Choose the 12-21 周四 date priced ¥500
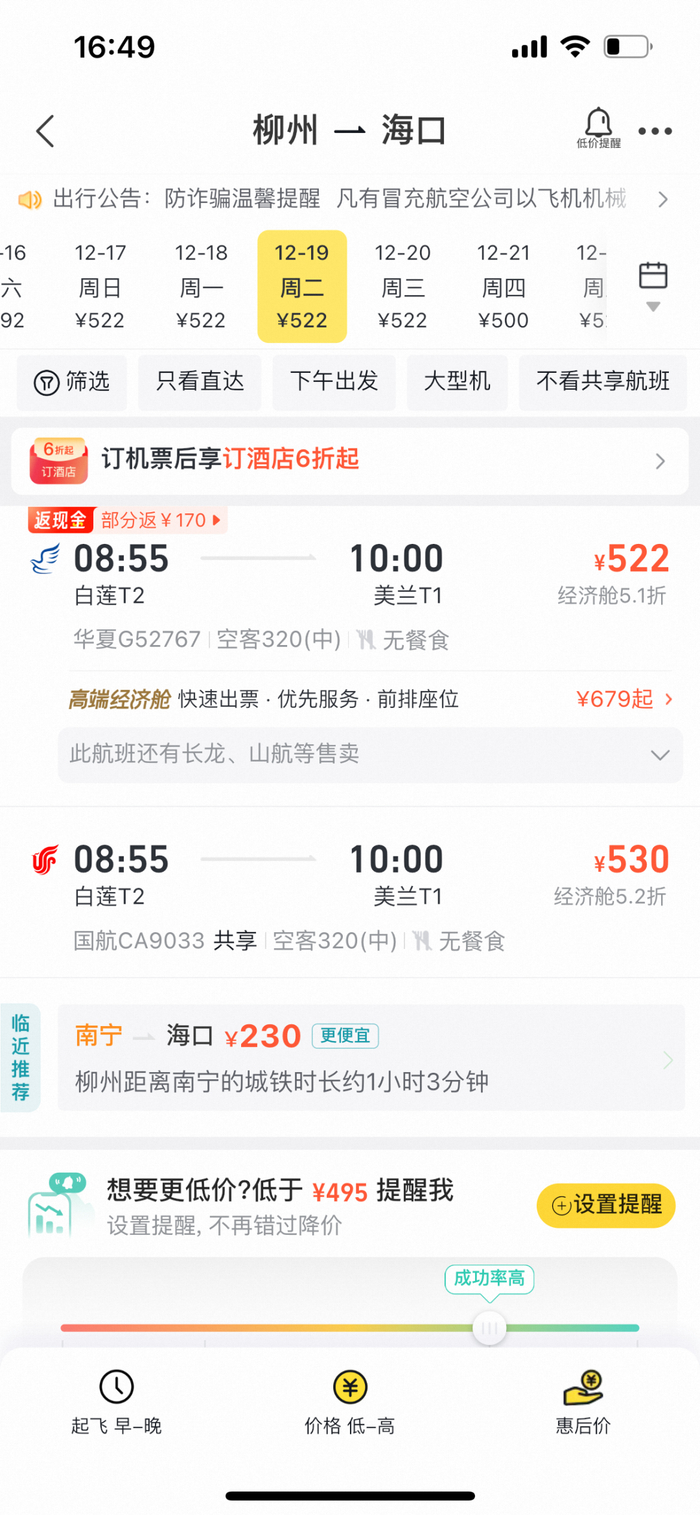This screenshot has height=1515, width=700. coord(504,286)
